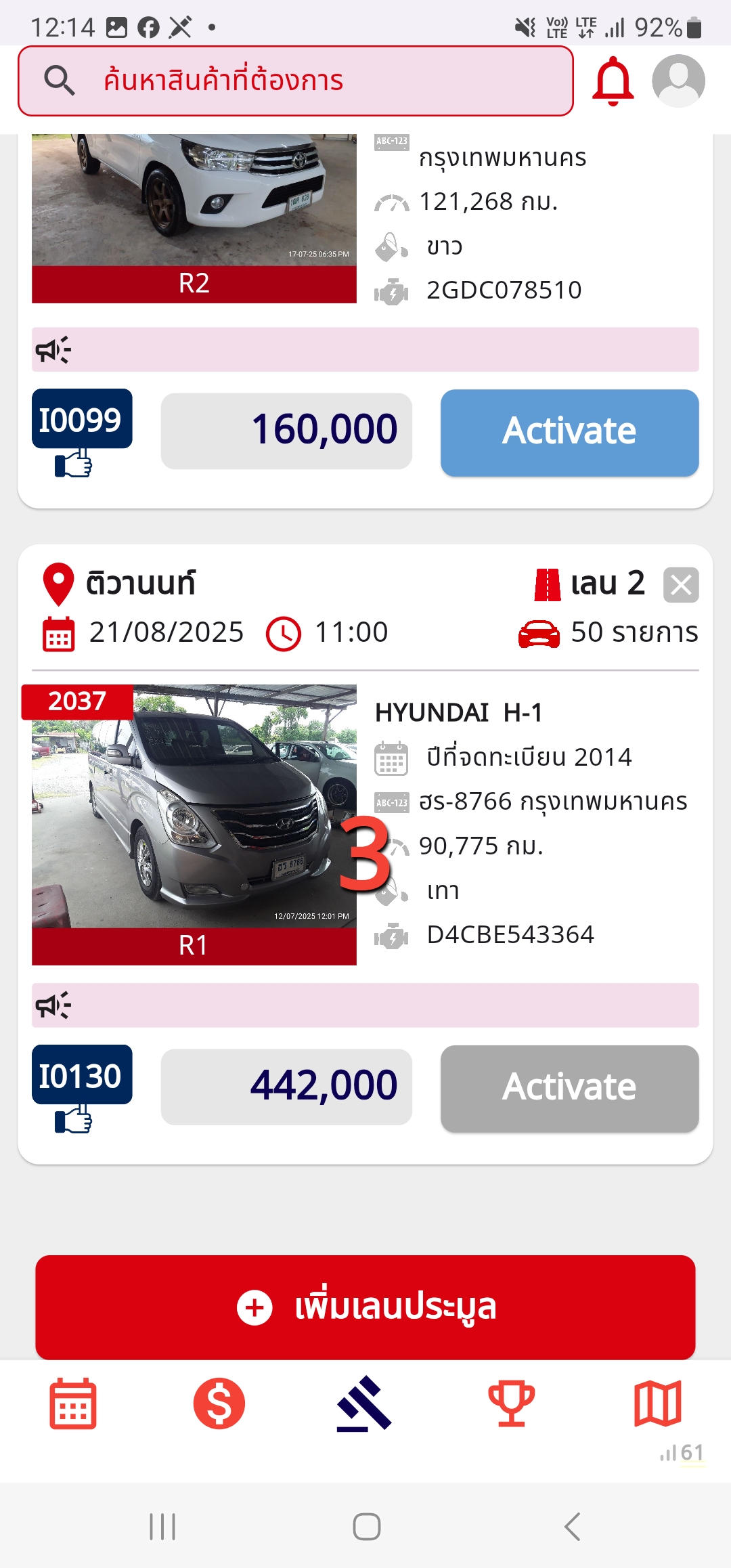The image size is (731, 1568).
Task: Switch to the dollar price tab
Action: tap(219, 1403)
